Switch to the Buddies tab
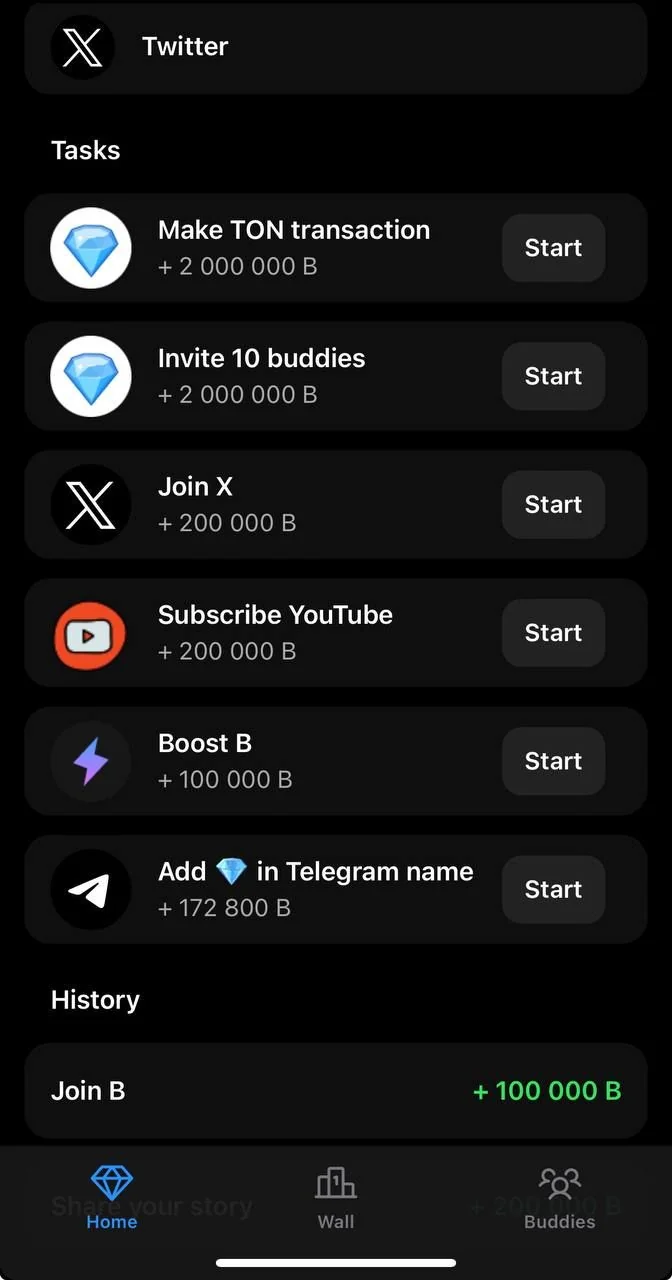Viewport: 672px width, 1280px height. (x=560, y=1198)
